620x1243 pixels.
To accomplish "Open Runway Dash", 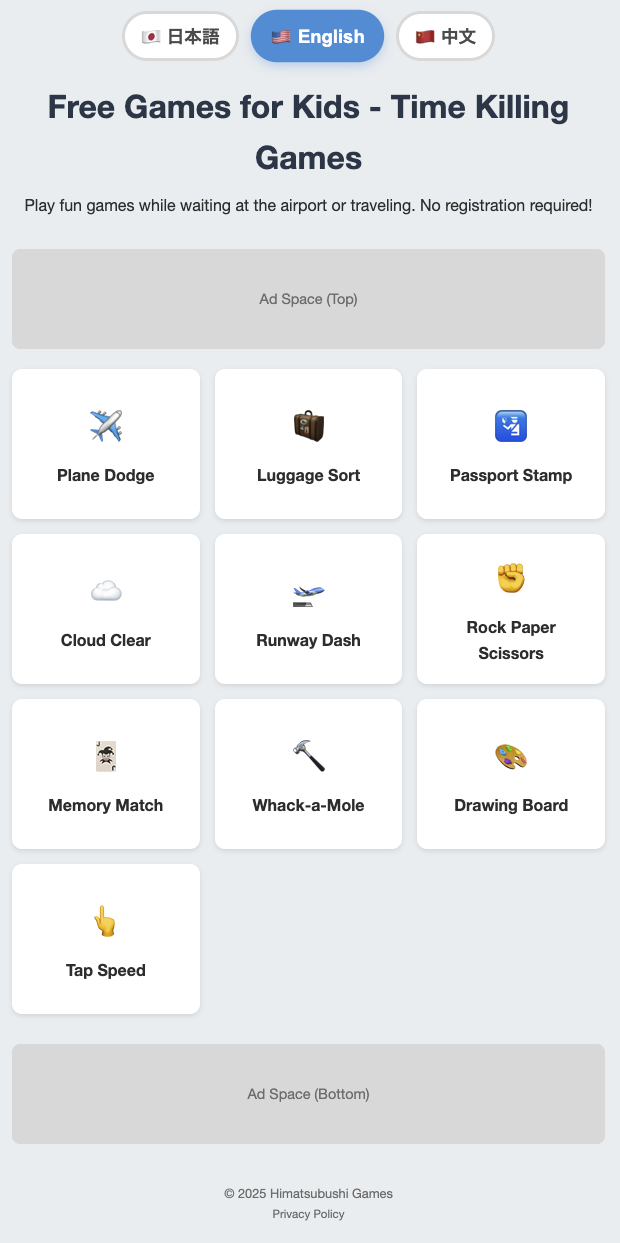I will click(x=308, y=609).
